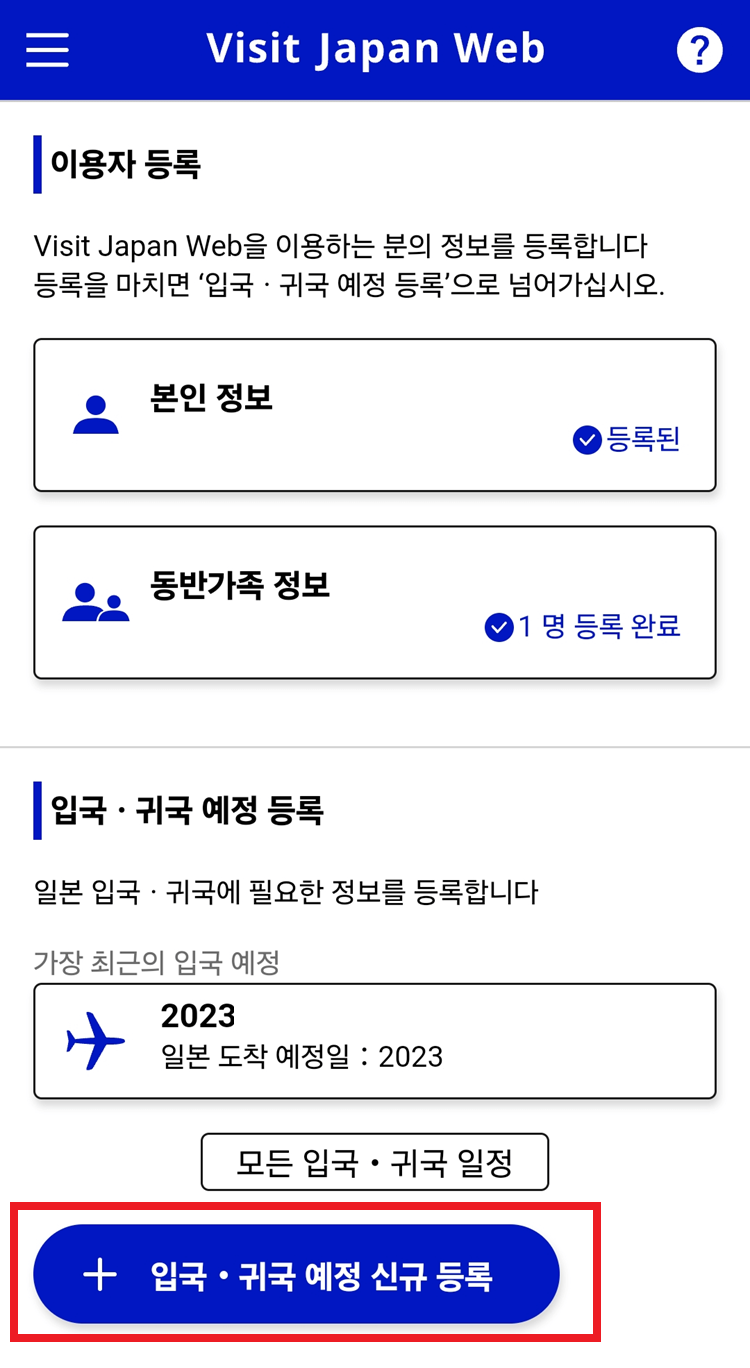This screenshot has width=750, height=1368.
Task: Click 모든 입국·귀국 일정 button
Action: click(x=375, y=1162)
